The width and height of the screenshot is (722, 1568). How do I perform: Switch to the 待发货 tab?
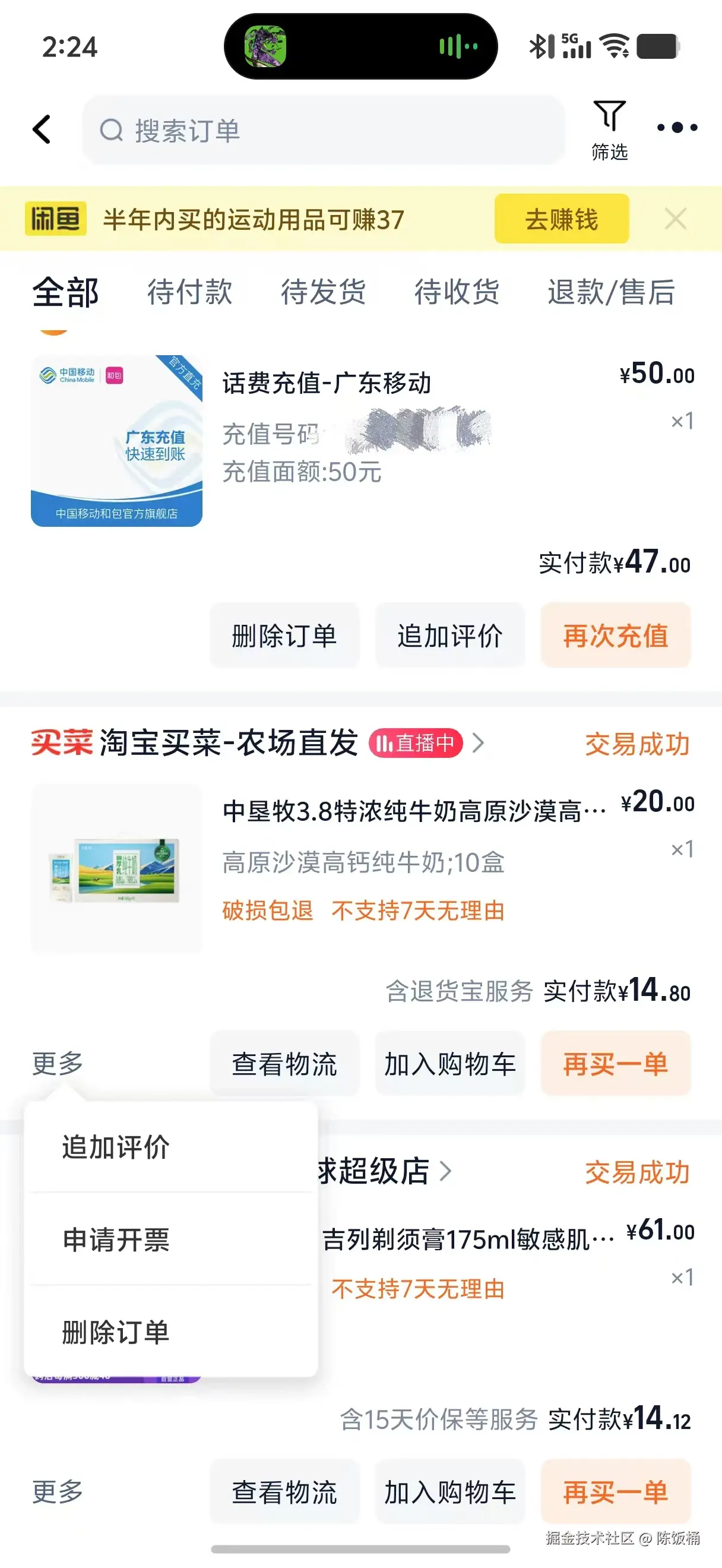point(323,292)
